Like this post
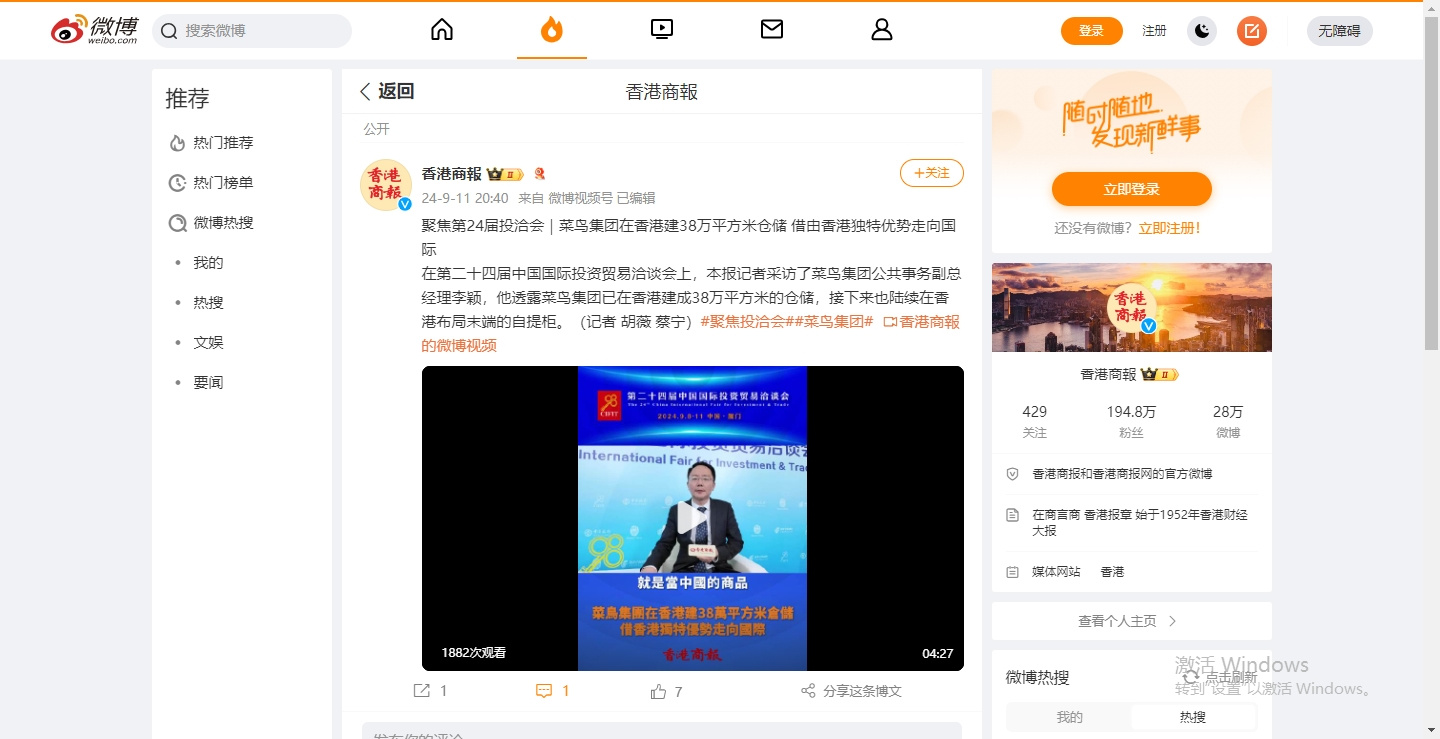The image size is (1440, 739). tap(666, 691)
